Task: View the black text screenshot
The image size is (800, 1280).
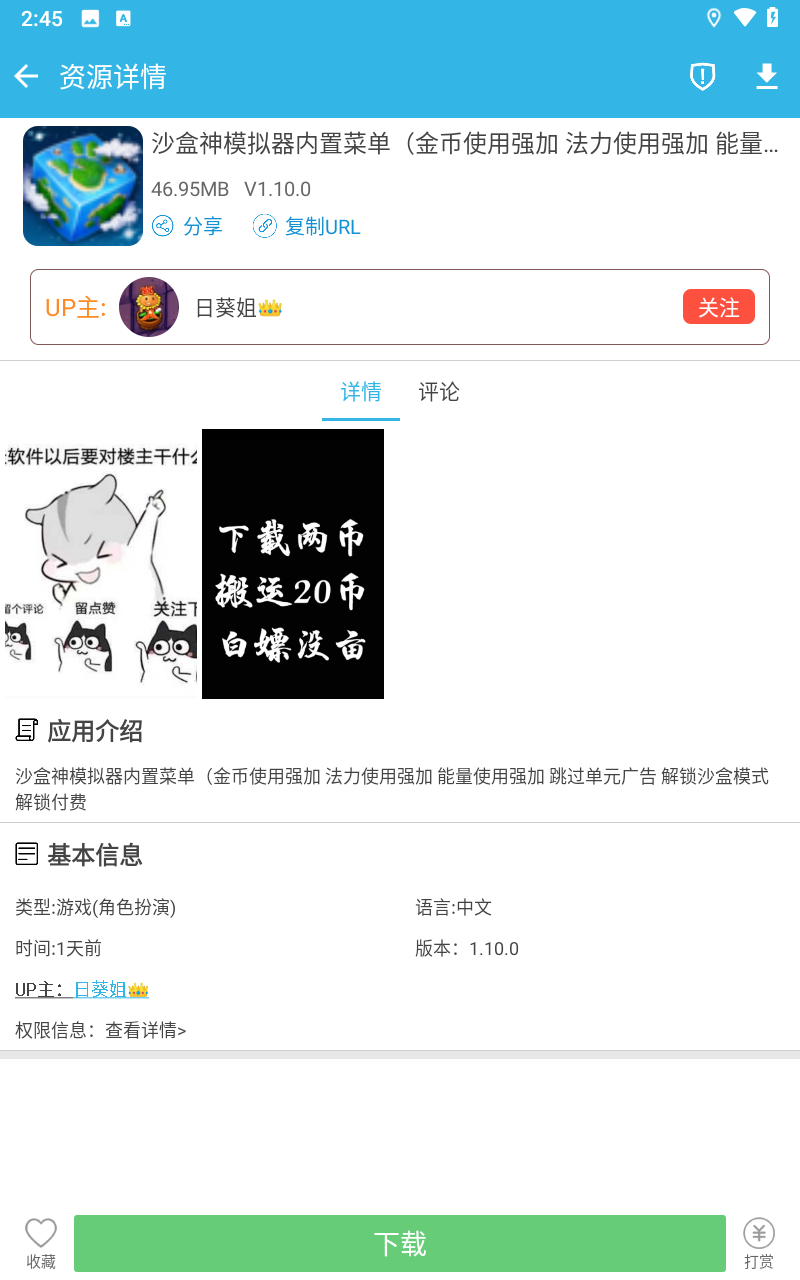Action: point(293,564)
